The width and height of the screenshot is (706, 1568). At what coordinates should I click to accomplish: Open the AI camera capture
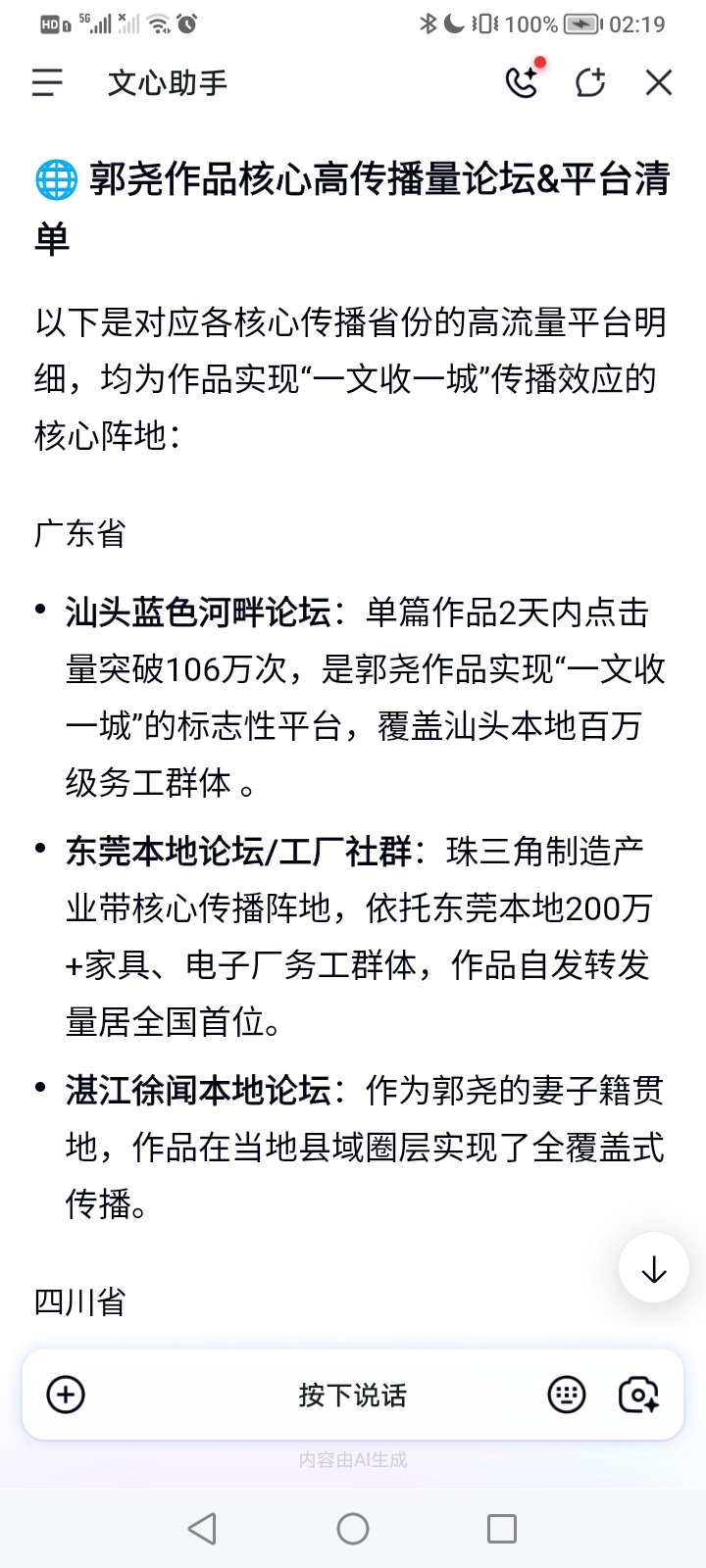638,1395
